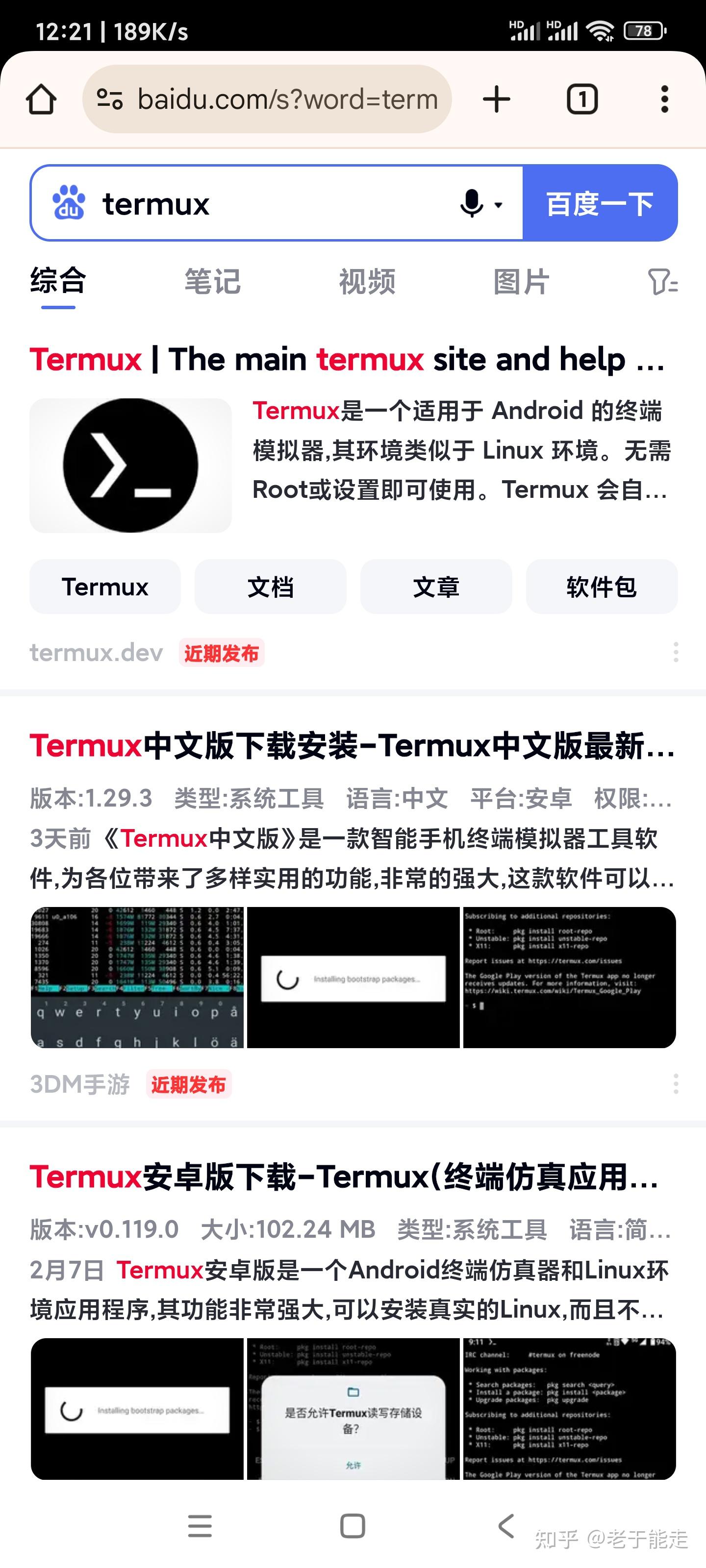Viewport: 706px width, 1568px height.
Task: Switch to the 笔记 tab
Action: (x=212, y=281)
